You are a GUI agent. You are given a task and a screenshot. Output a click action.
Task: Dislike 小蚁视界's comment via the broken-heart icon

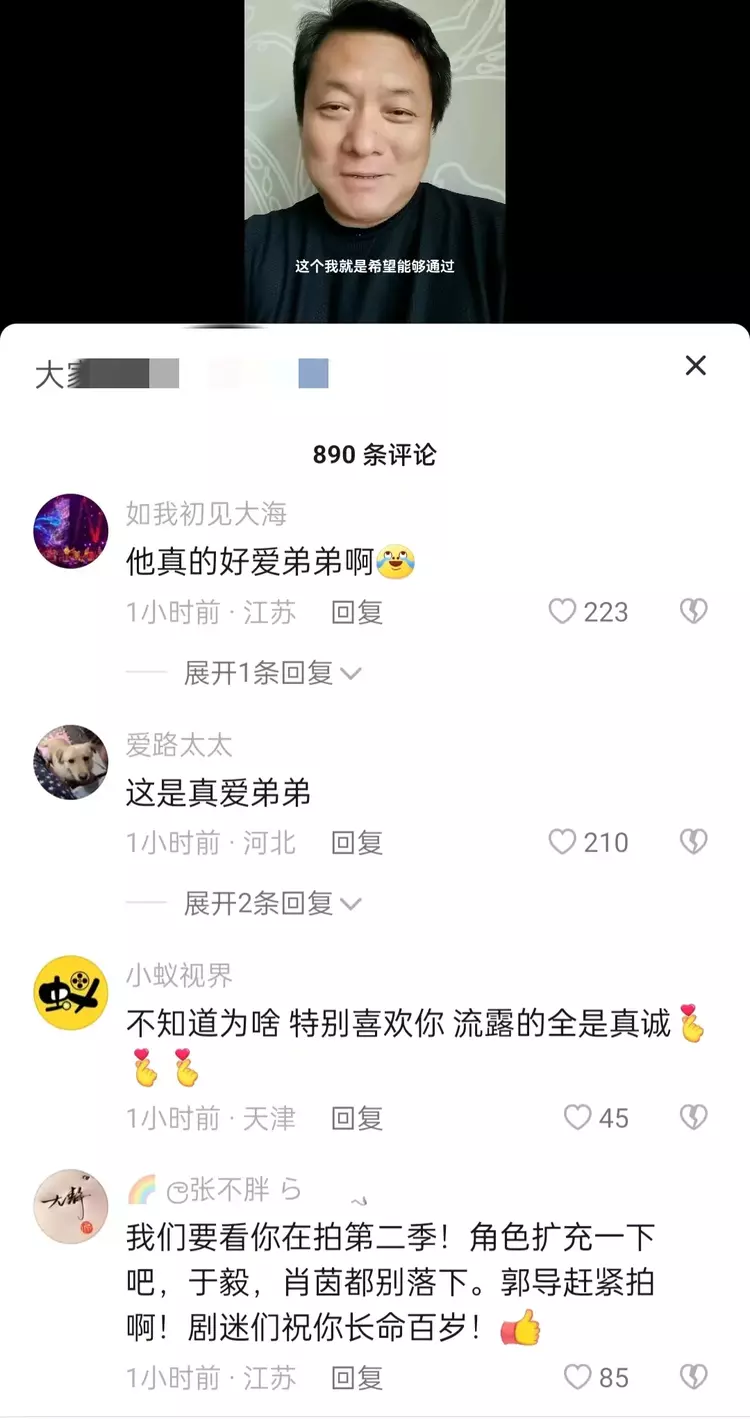point(693,1118)
